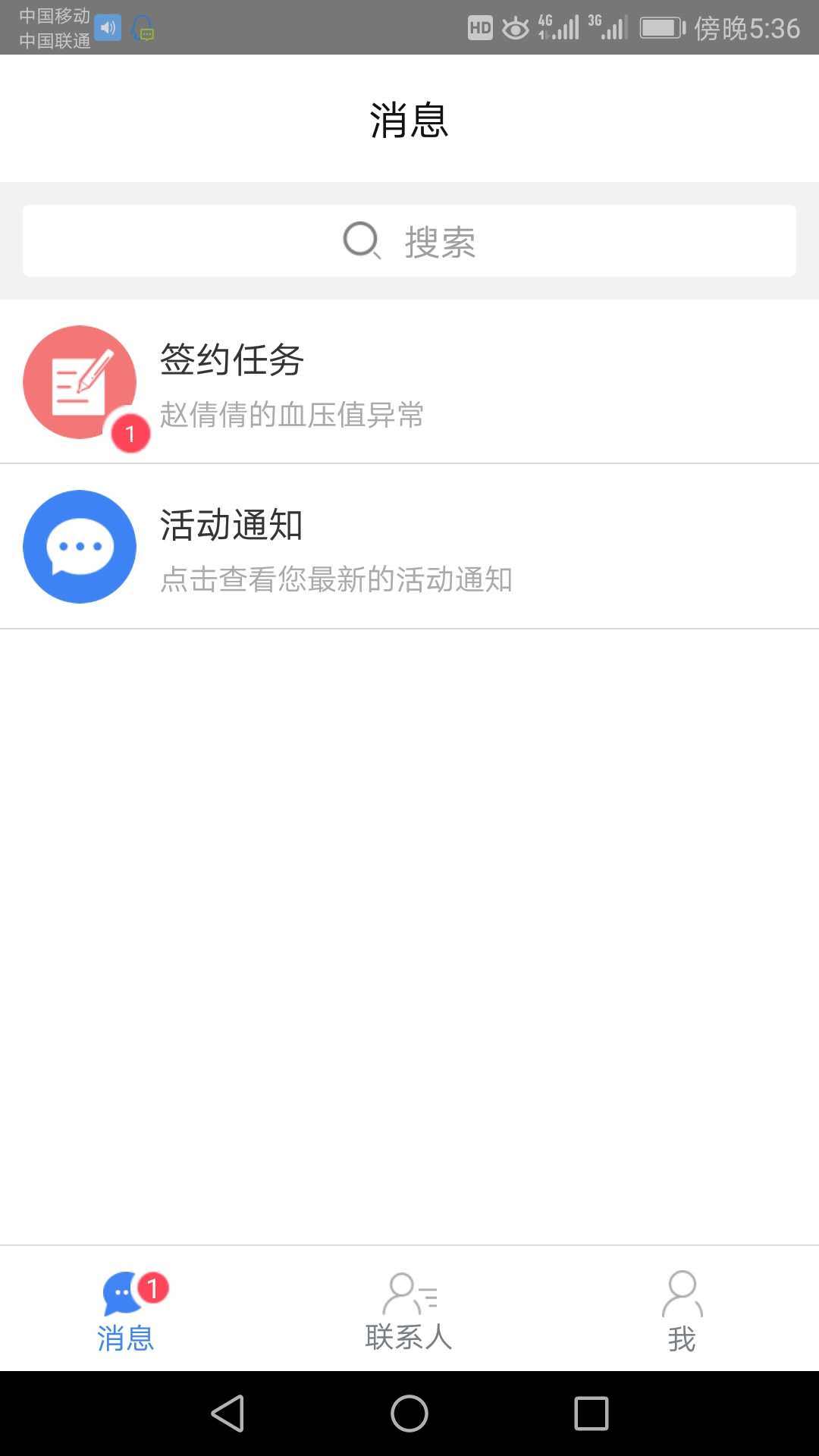This screenshot has height=1456, width=819.
Task: Tap the 联系人 contacts person icon
Action: coord(408,1291)
